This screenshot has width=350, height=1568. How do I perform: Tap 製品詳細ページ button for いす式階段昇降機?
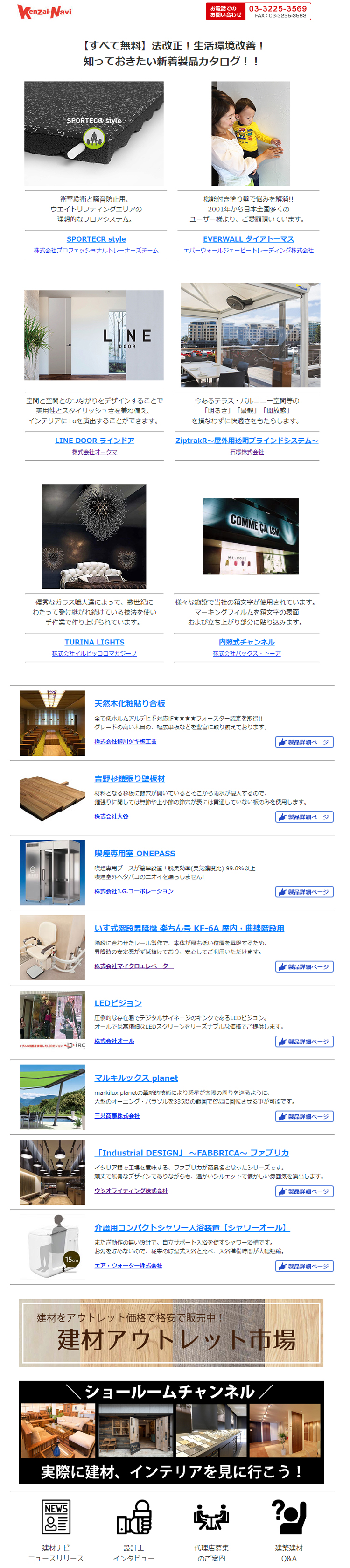304,966
